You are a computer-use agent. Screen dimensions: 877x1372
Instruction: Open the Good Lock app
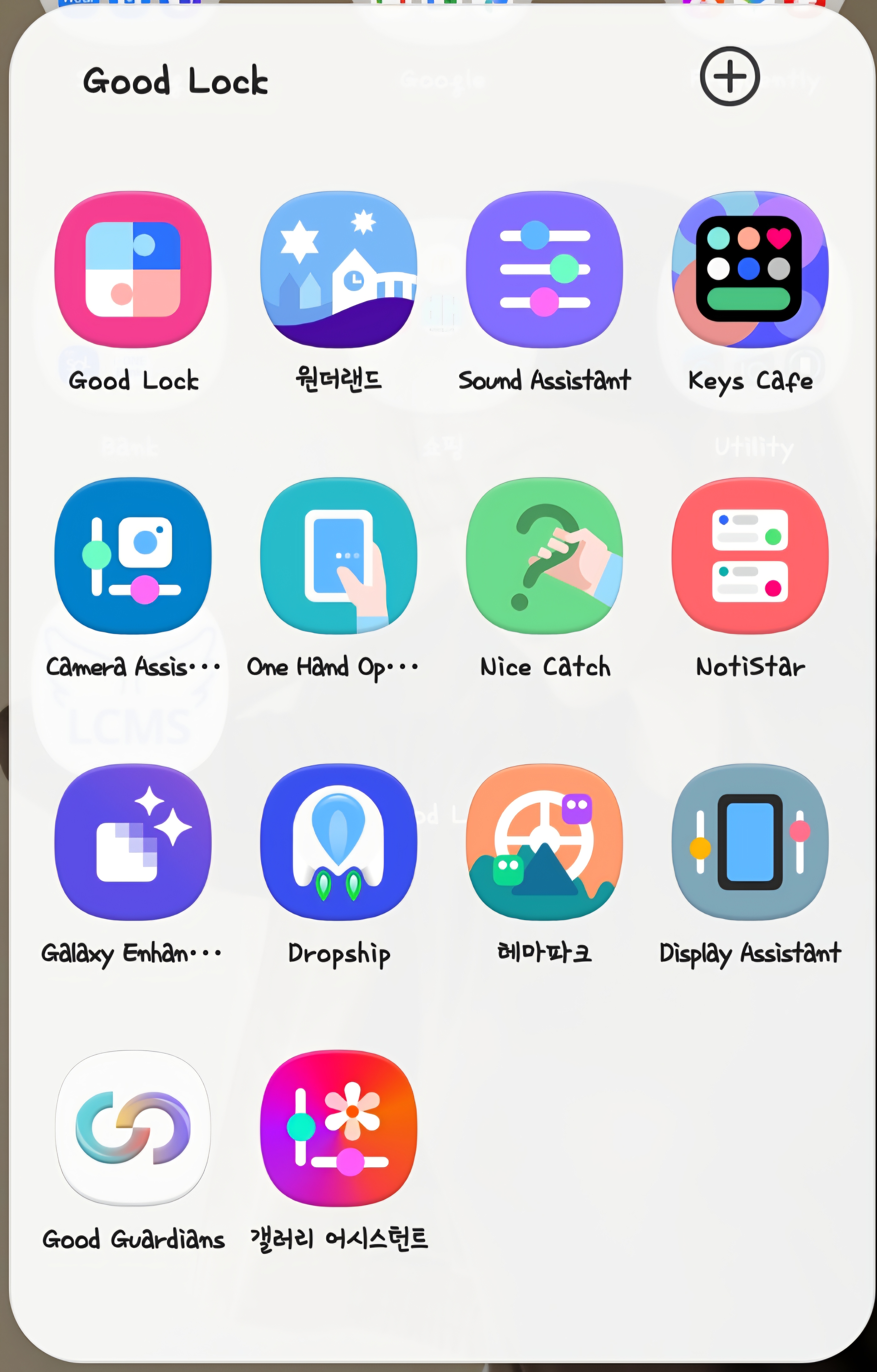coord(133,270)
